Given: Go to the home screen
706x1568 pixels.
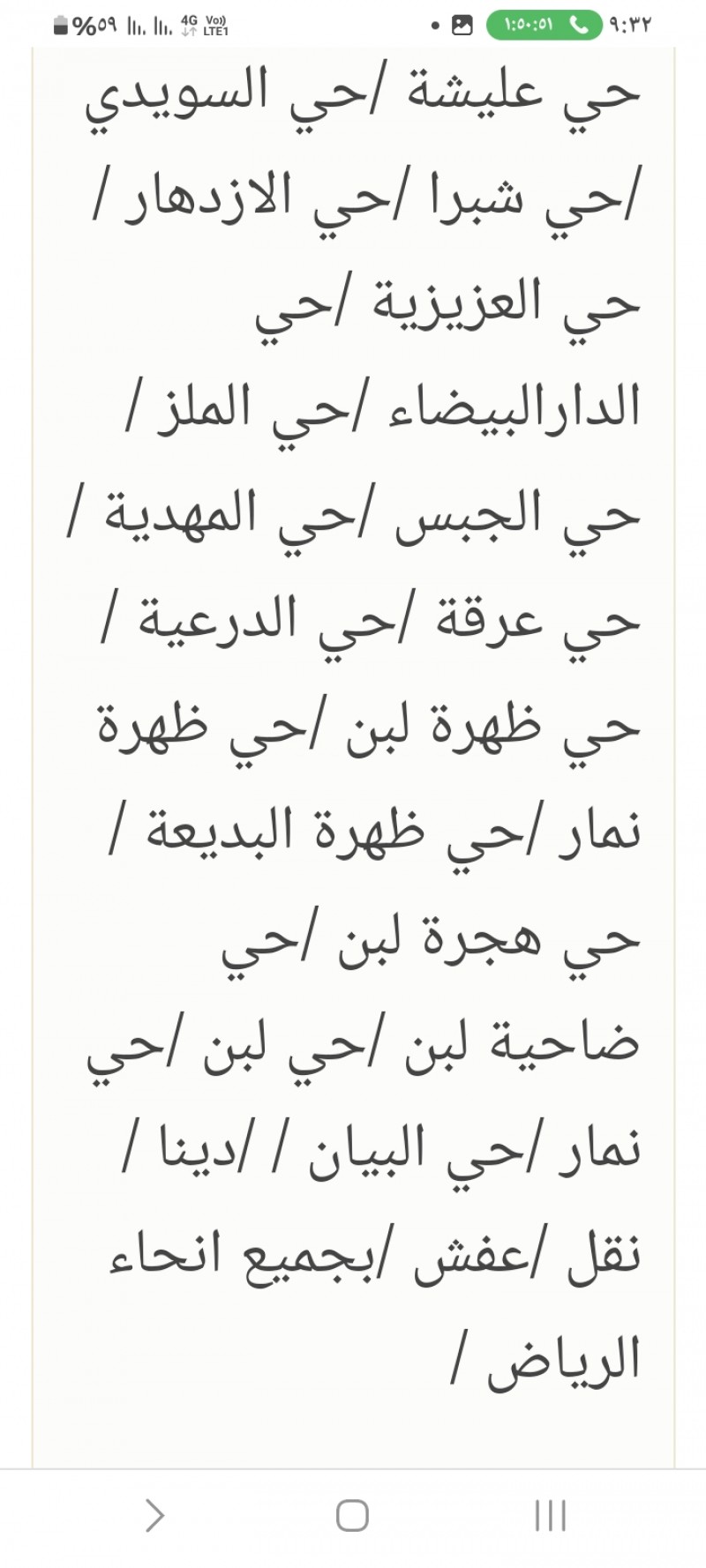Looking at the screenshot, I should click(x=352, y=1516).
